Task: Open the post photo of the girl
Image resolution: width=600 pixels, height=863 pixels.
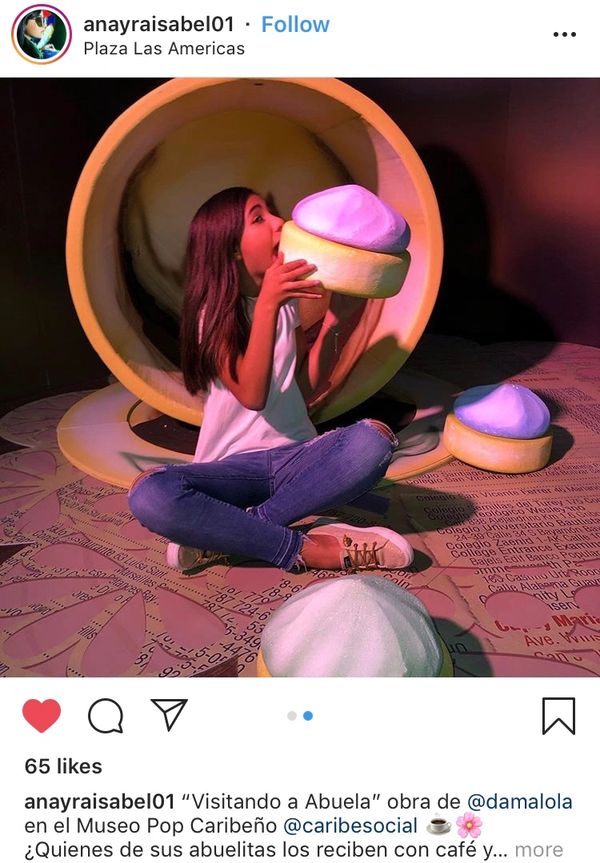Action: pos(300,378)
